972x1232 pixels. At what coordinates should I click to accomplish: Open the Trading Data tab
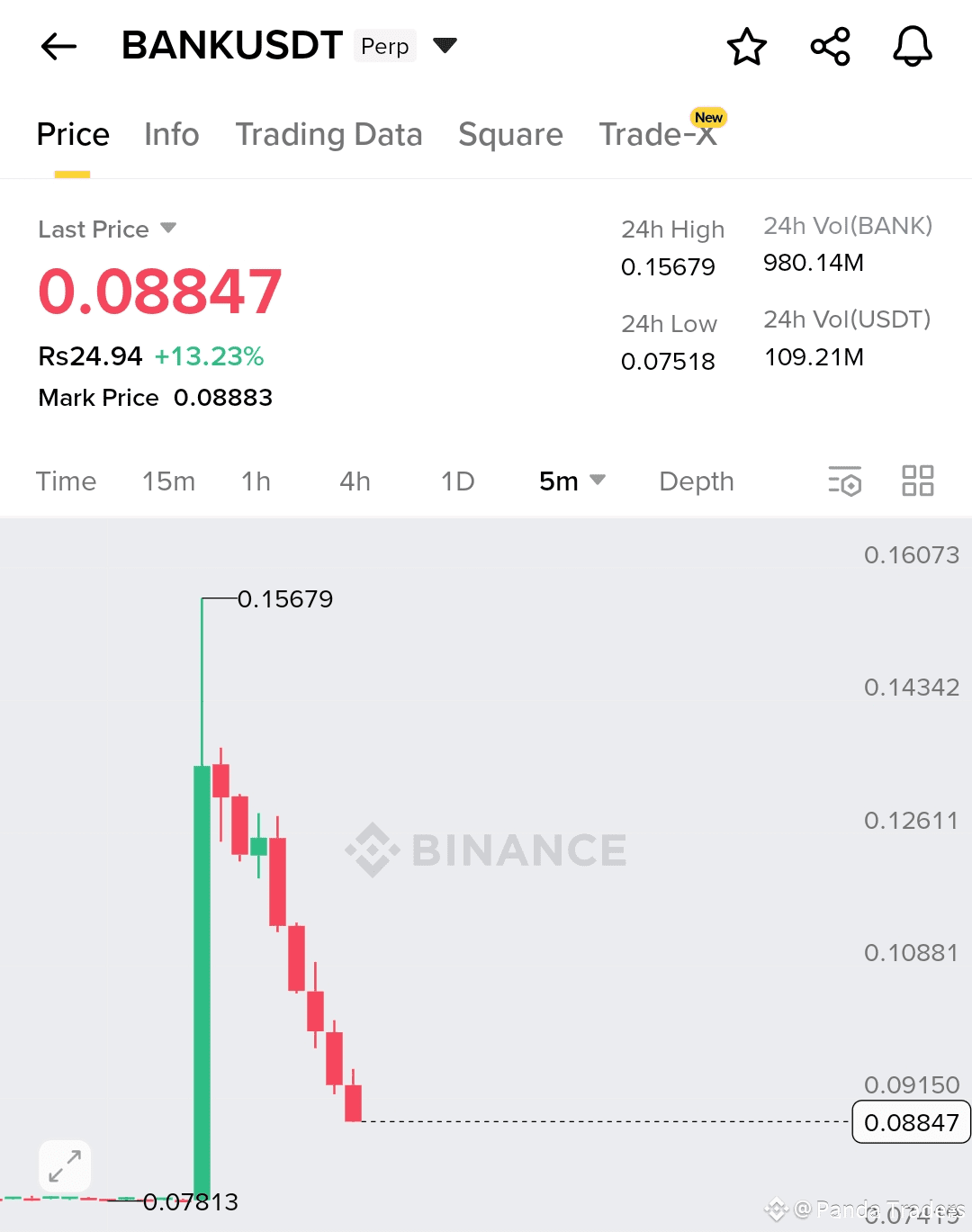click(328, 135)
